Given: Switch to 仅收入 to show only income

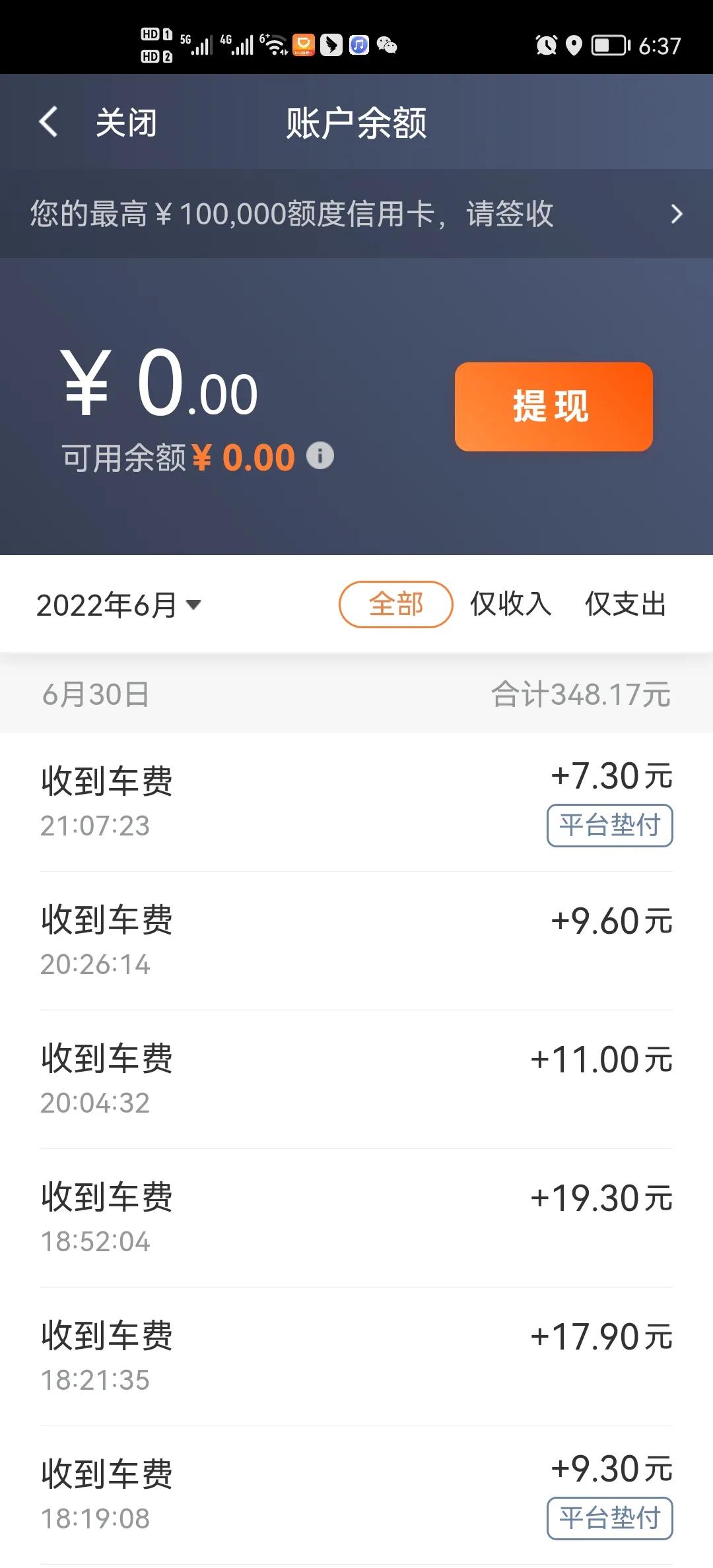Looking at the screenshot, I should pyautogui.click(x=511, y=604).
